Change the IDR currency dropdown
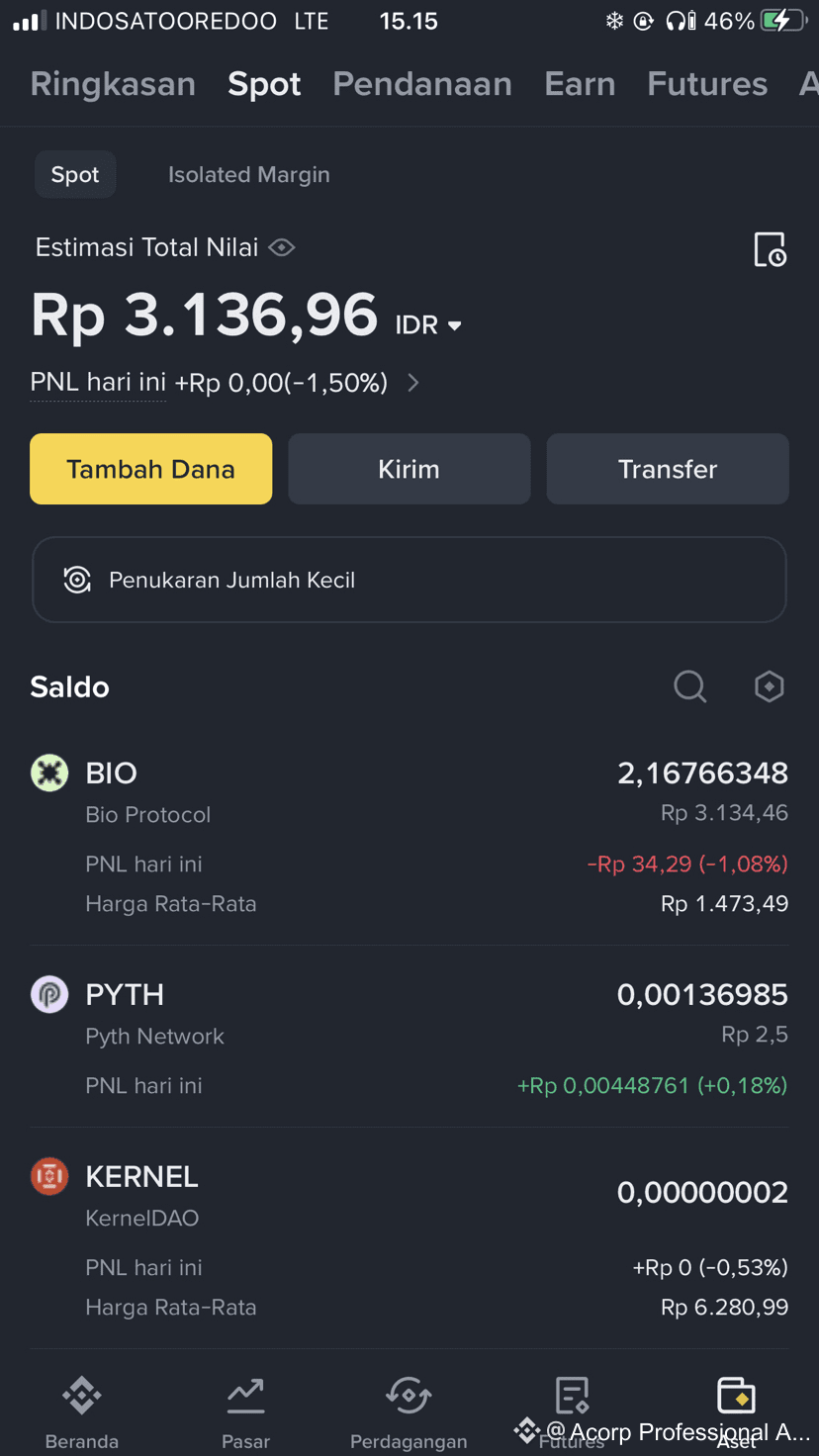The image size is (819, 1456). click(x=429, y=325)
